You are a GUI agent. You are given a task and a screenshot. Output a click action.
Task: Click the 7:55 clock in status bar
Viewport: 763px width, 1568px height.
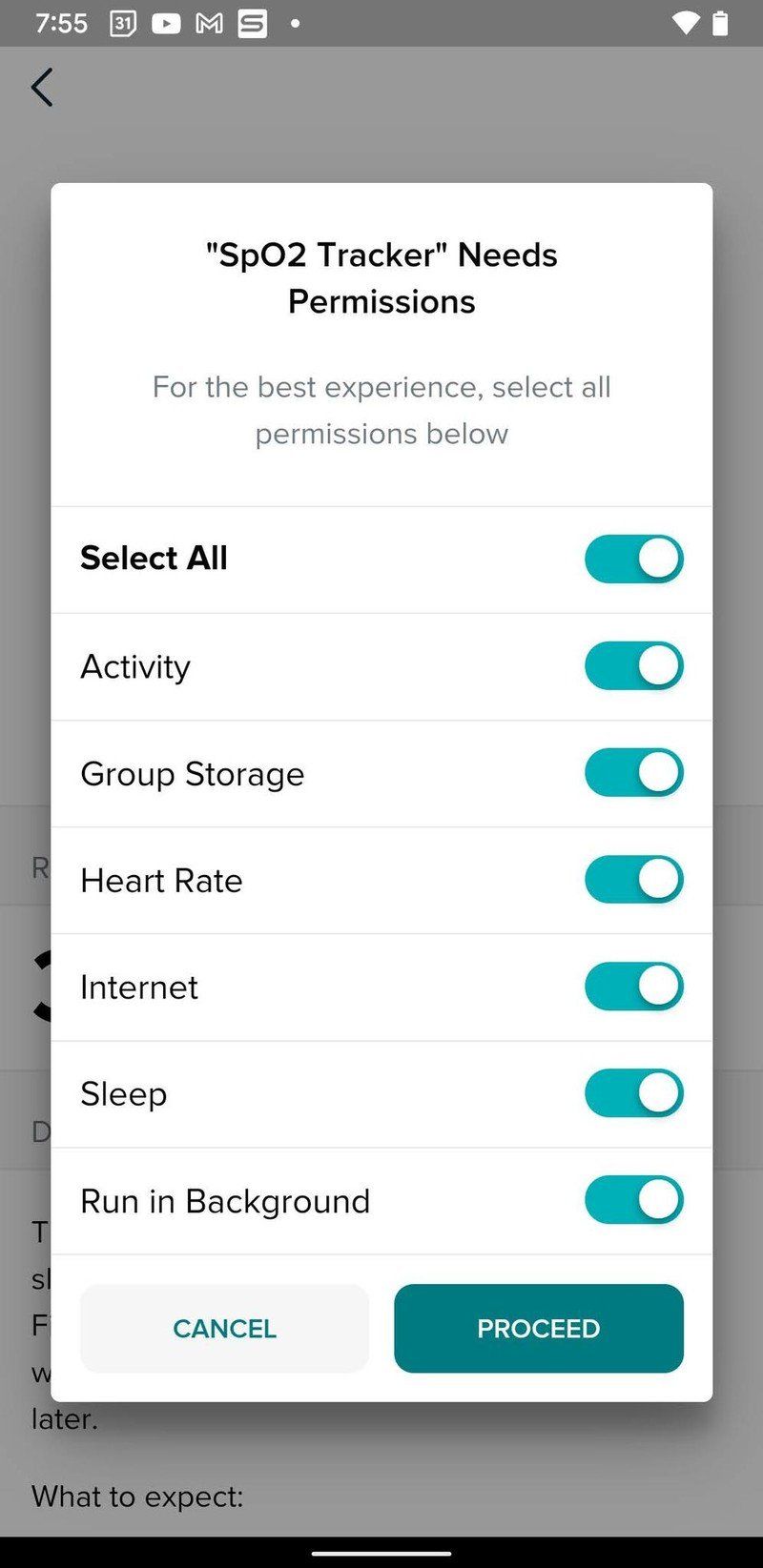tap(59, 23)
